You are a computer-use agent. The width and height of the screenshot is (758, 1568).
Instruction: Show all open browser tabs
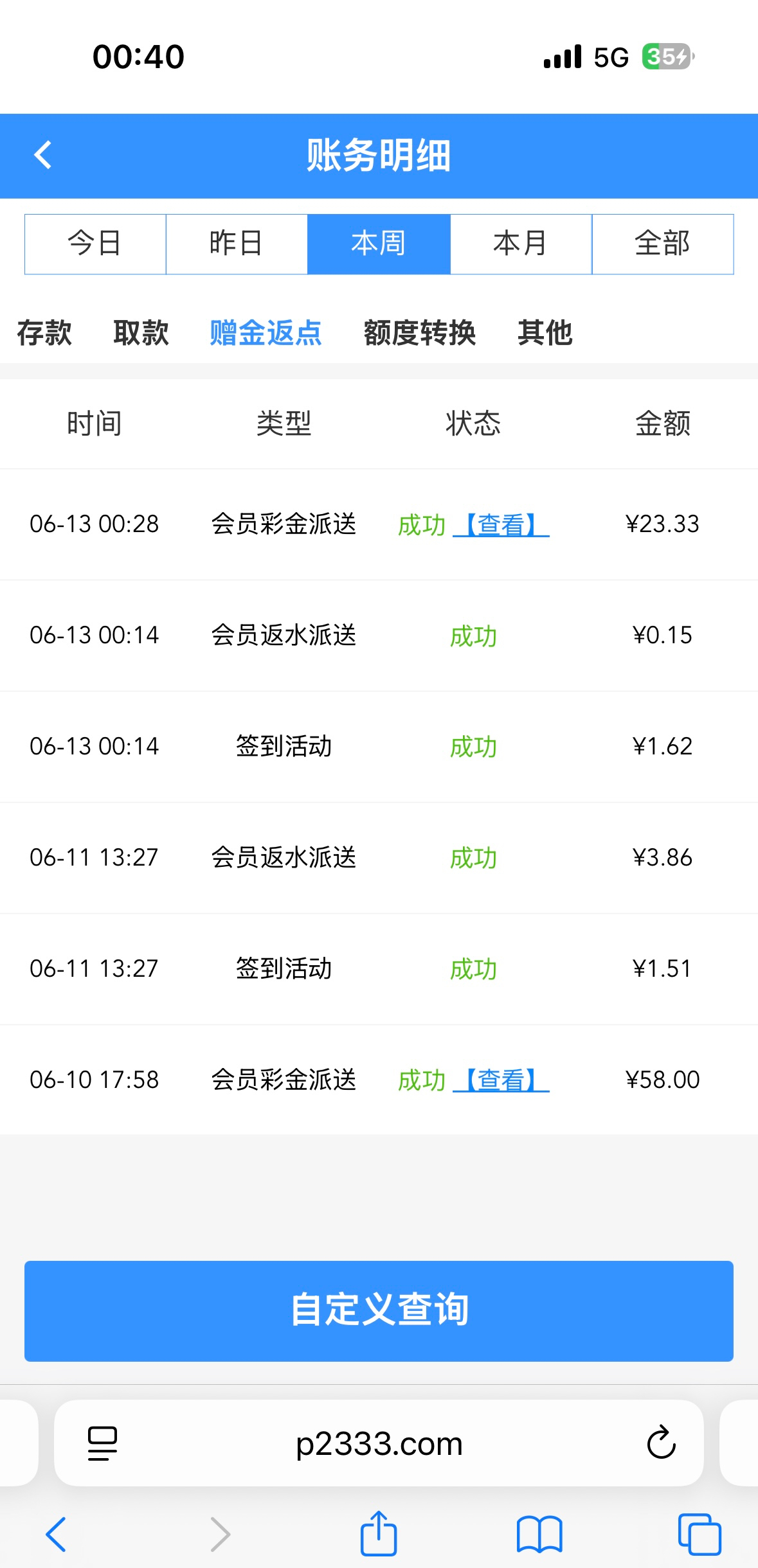click(x=699, y=1533)
